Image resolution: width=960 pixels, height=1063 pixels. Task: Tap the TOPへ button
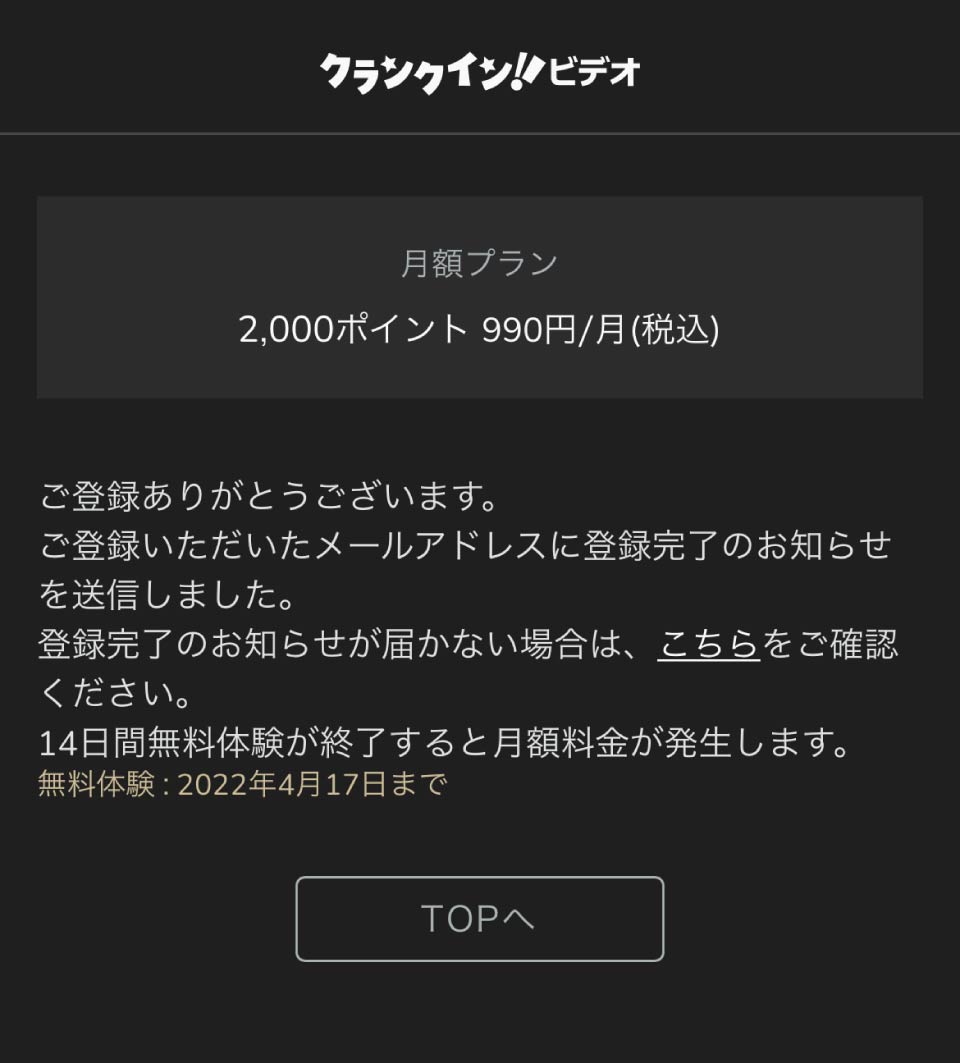(479, 919)
